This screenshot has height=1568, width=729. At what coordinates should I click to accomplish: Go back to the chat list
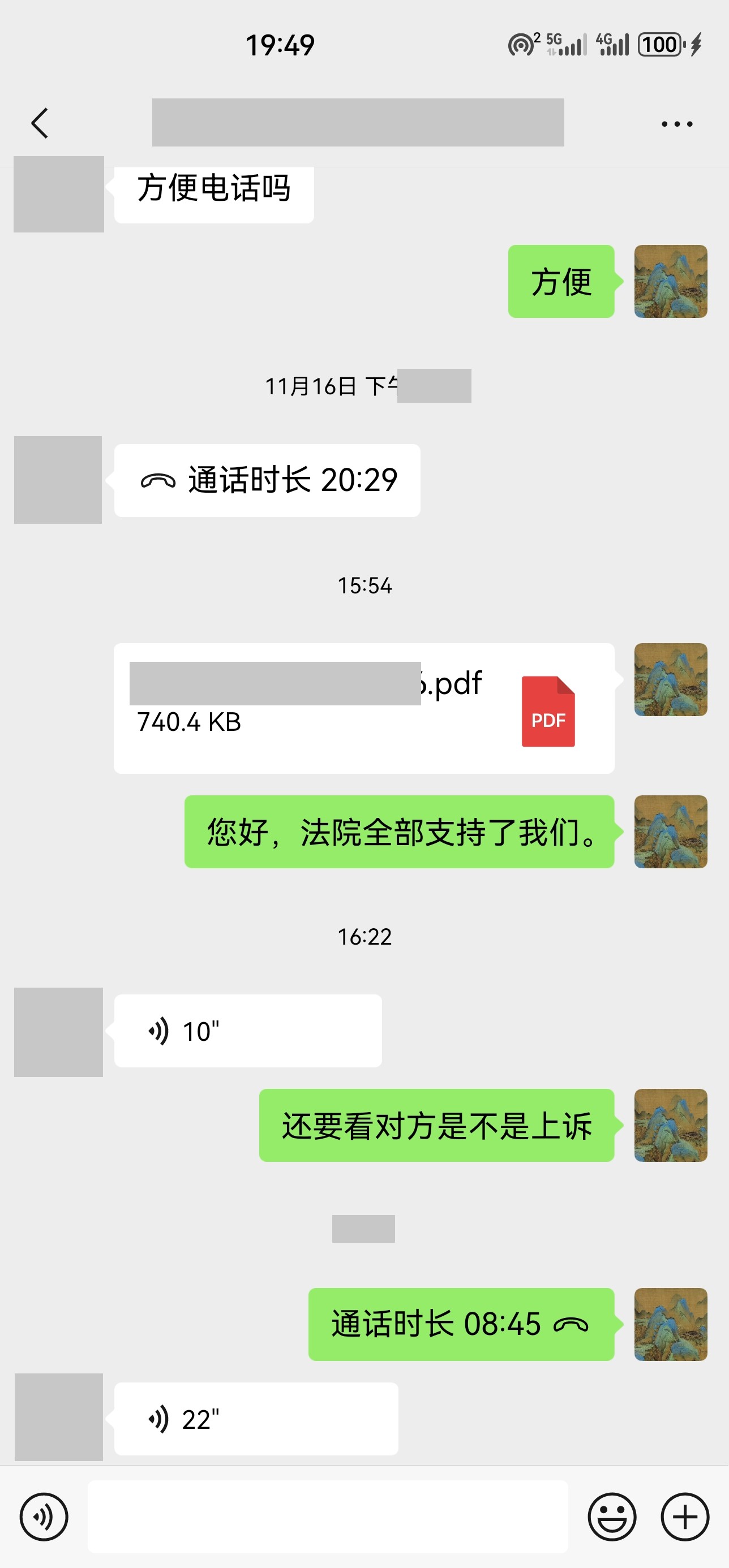[40, 123]
